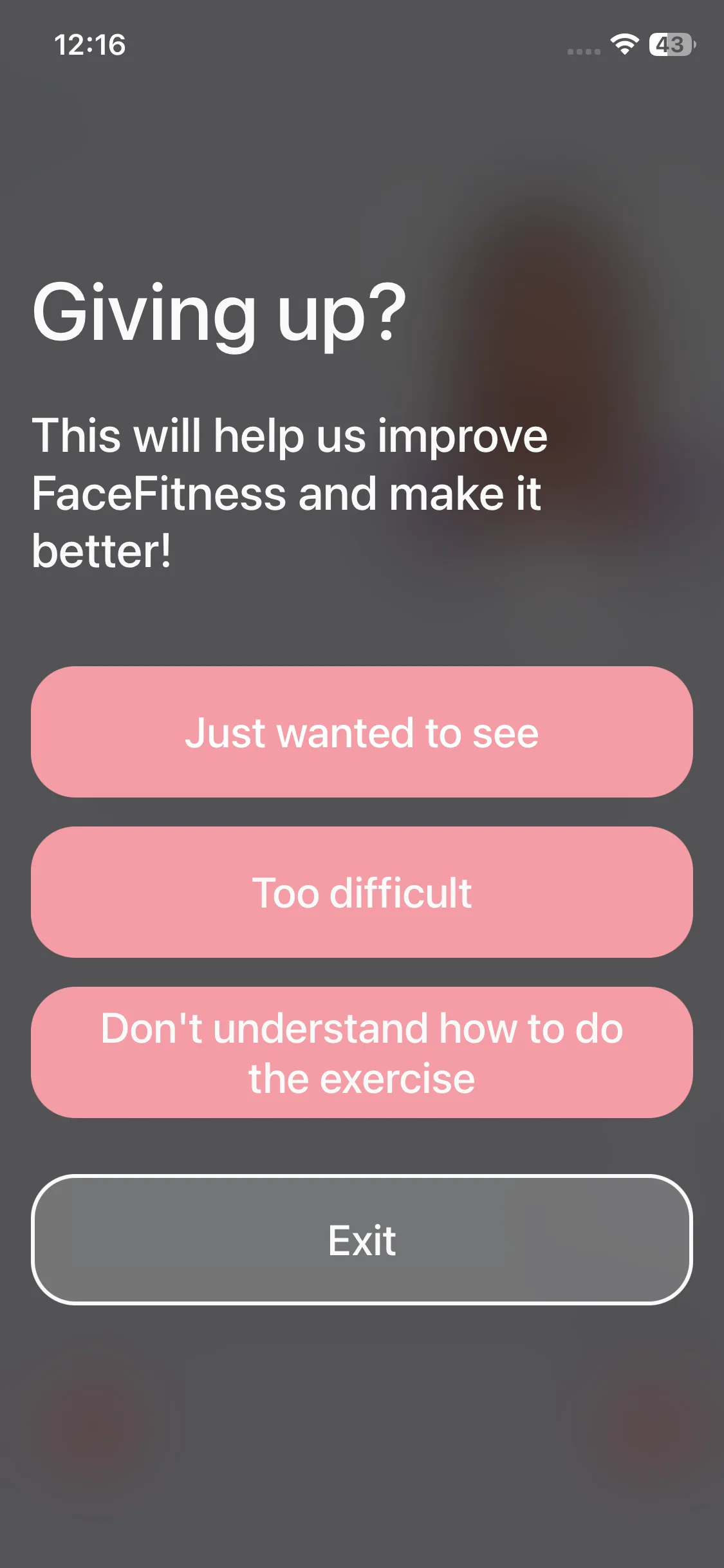
Task: Pick 'Don't understand how to do the exercise'
Action: point(362,1052)
